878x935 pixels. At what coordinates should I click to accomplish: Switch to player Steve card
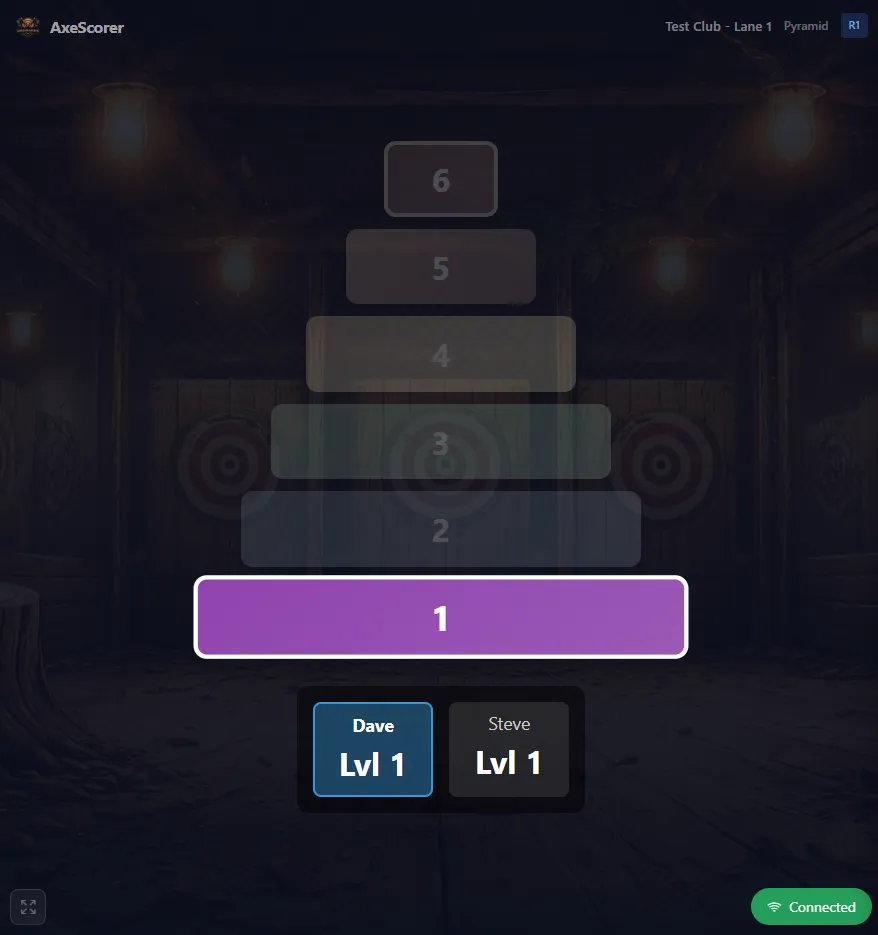click(509, 749)
